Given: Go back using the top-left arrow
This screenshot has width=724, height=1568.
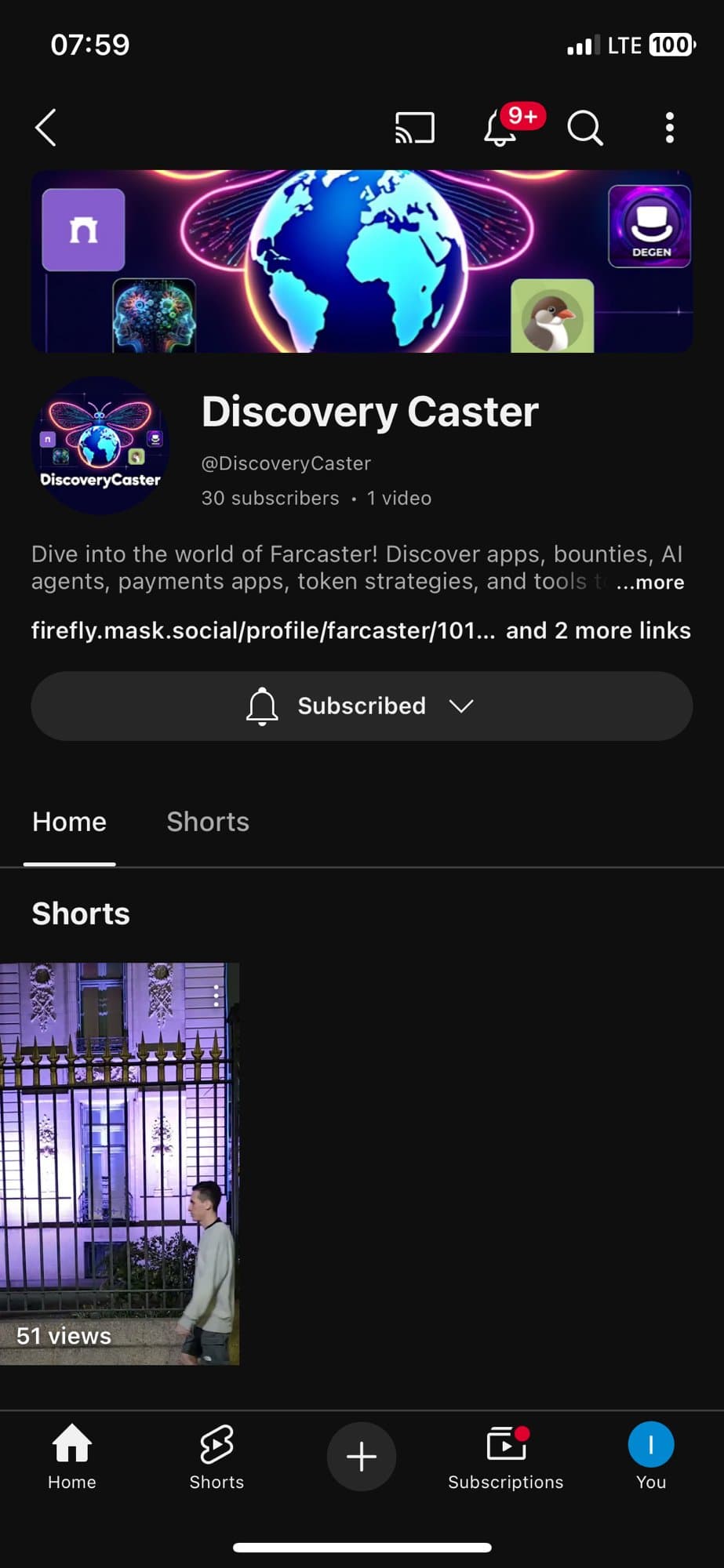Looking at the screenshot, I should [x=45, y=128].
